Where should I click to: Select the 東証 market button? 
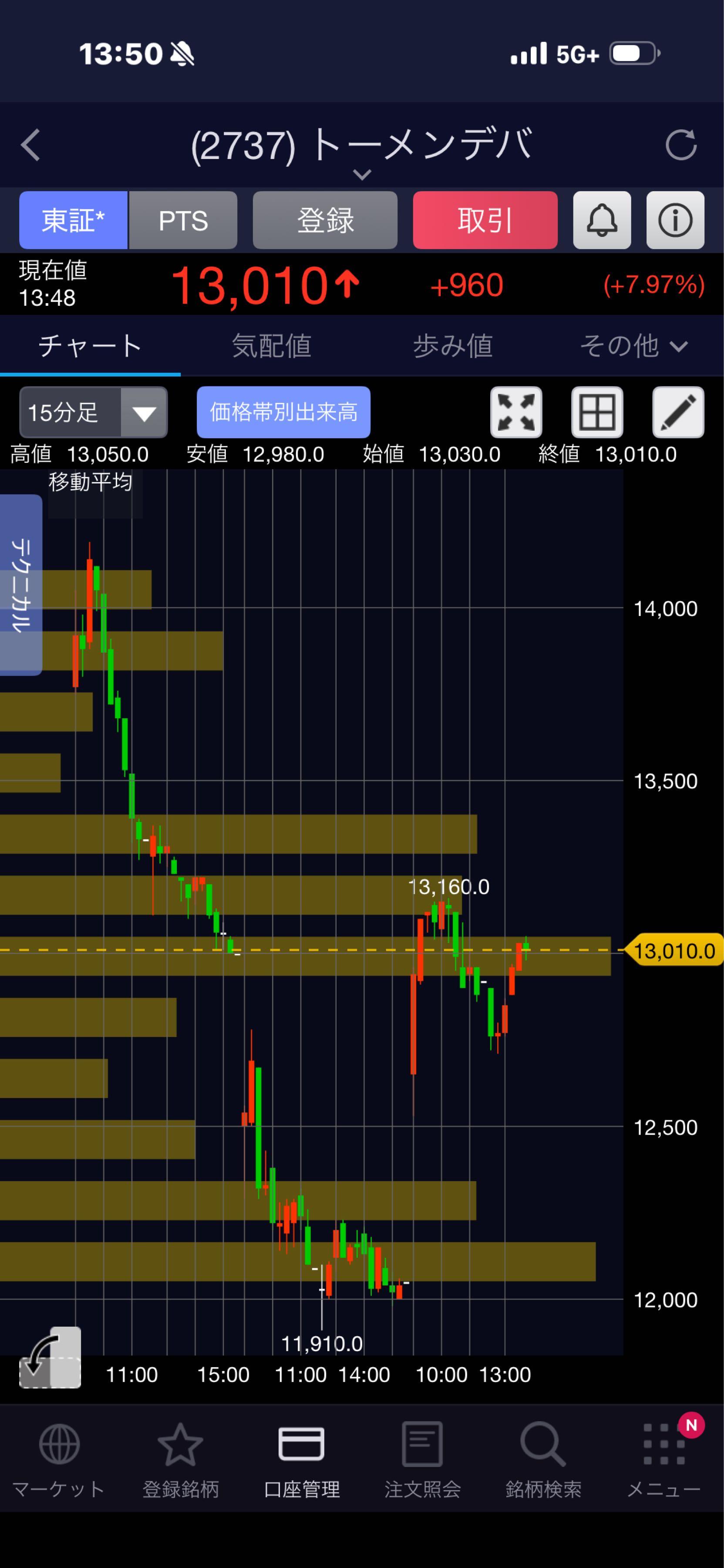tap(73, 220)
